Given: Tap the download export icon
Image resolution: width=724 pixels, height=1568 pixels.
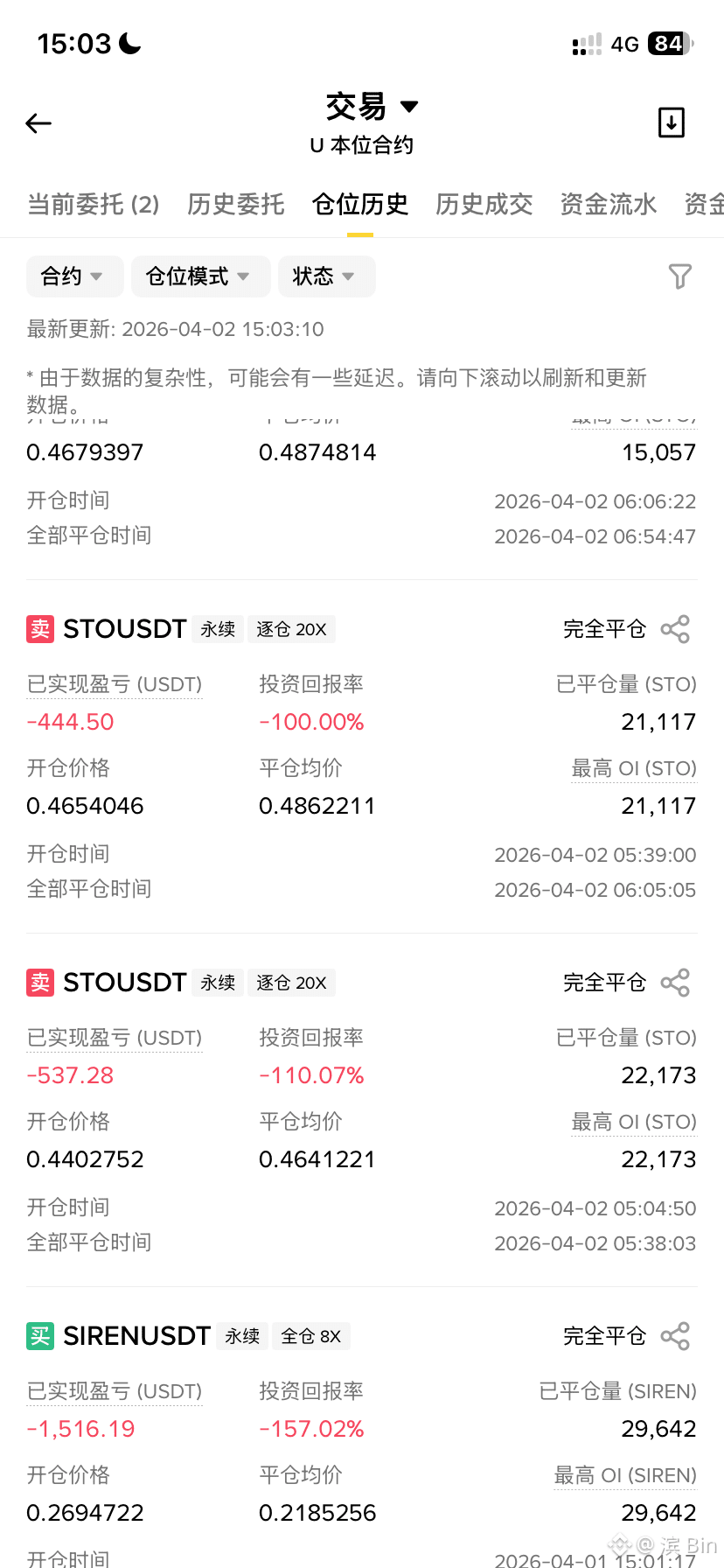Looking at the screenshot, I should (x=672, y=122).
